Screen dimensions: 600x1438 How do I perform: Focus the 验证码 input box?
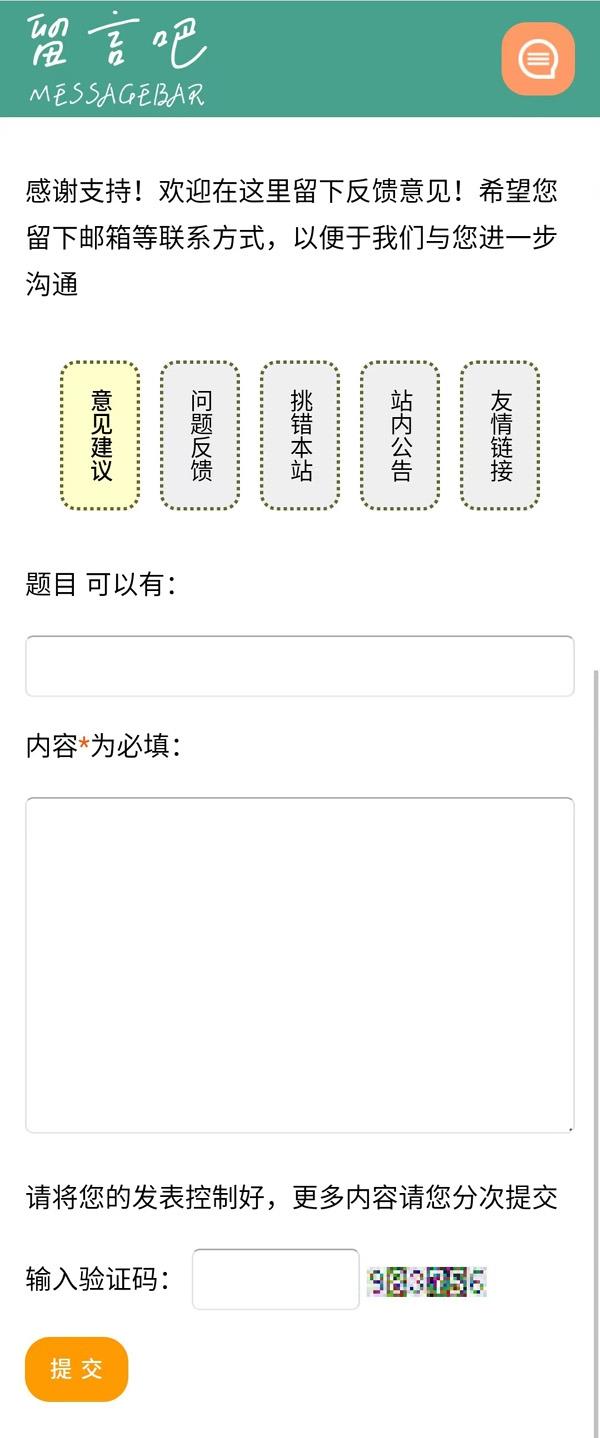275,1279
